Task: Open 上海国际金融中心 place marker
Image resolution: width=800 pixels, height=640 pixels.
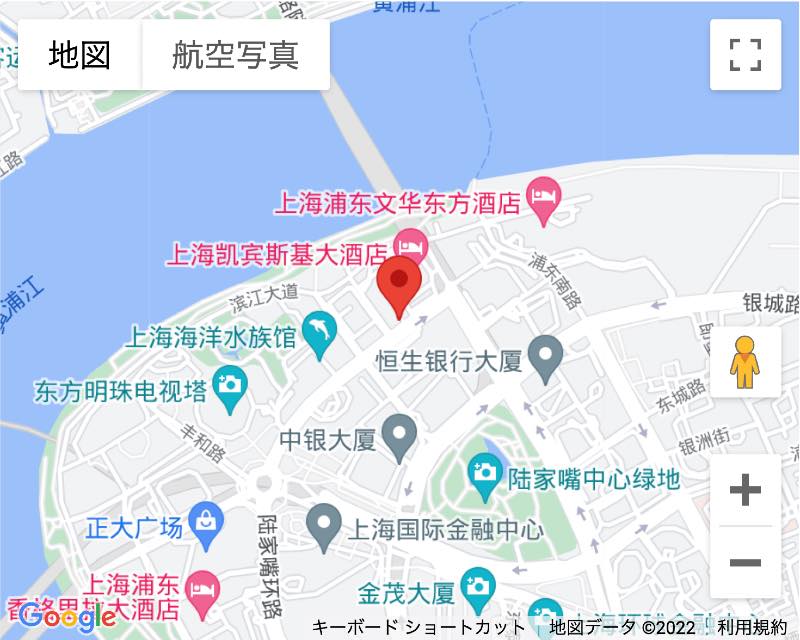Action: (323, 526)
